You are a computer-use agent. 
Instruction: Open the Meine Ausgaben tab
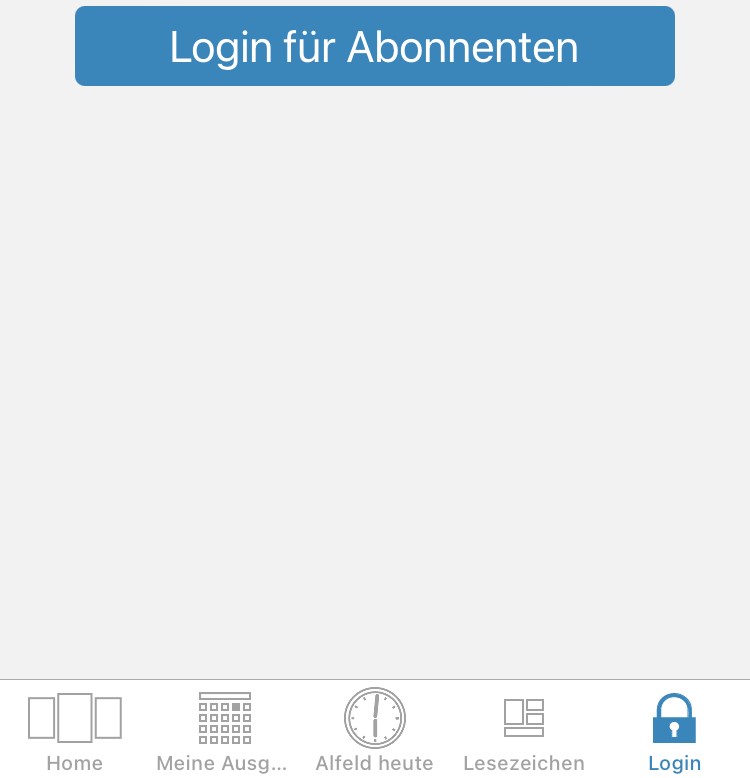point(224,730)
